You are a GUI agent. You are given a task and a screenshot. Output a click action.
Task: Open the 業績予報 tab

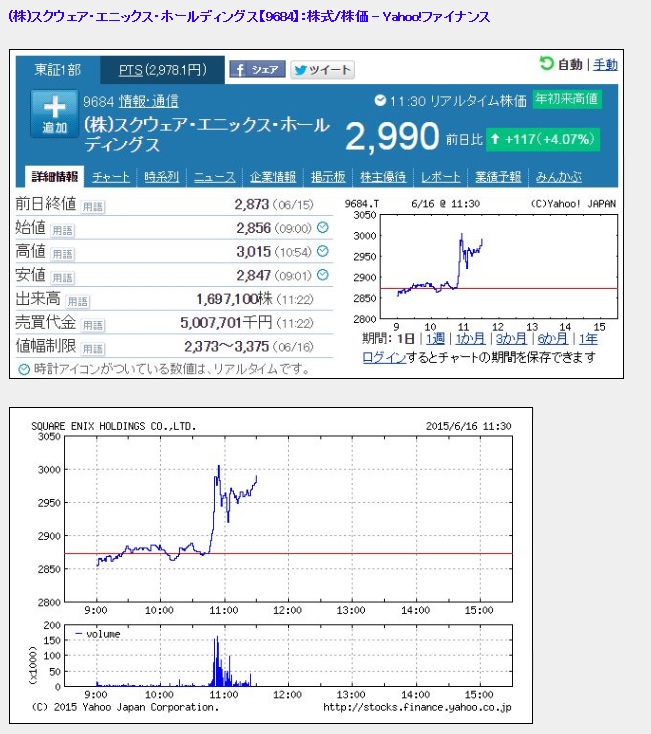pos(498,177)
